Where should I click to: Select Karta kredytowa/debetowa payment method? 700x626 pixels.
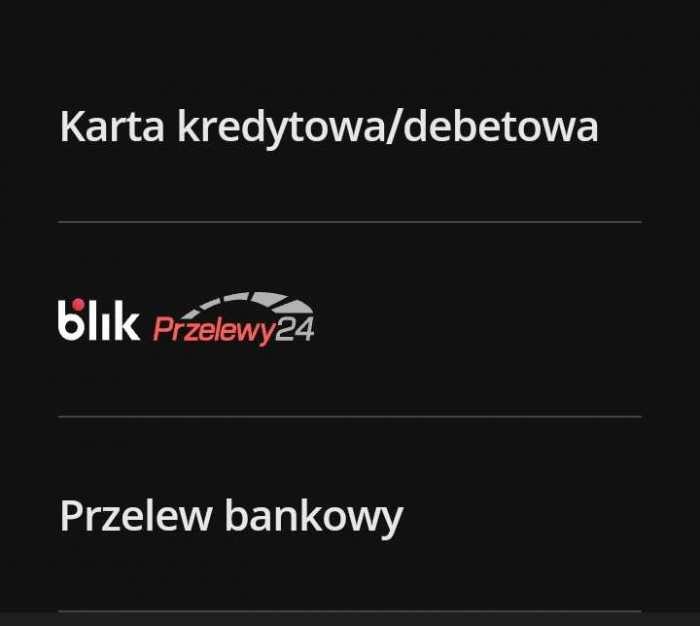pyautogui.click(x=329, y=127)
